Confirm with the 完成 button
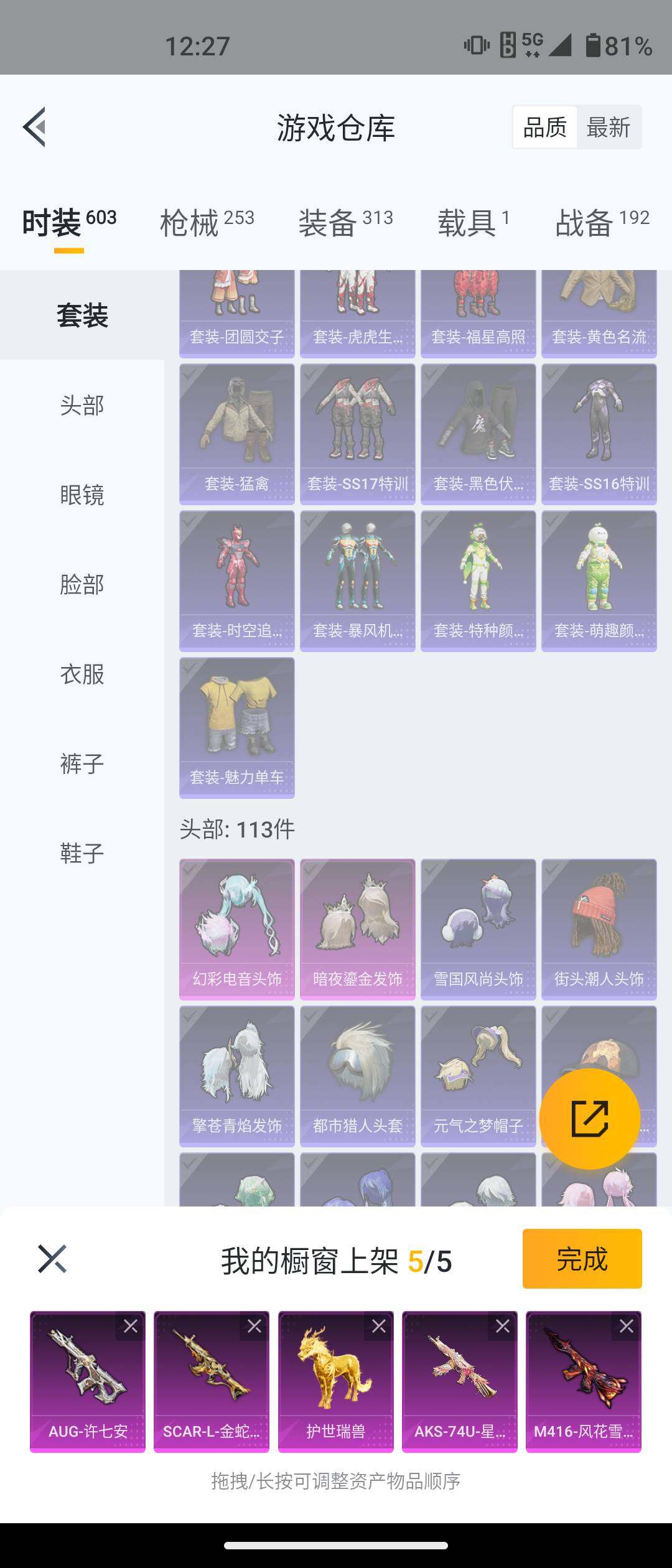This screenshot has height=1568, width=672. (x=582, y=1259)
